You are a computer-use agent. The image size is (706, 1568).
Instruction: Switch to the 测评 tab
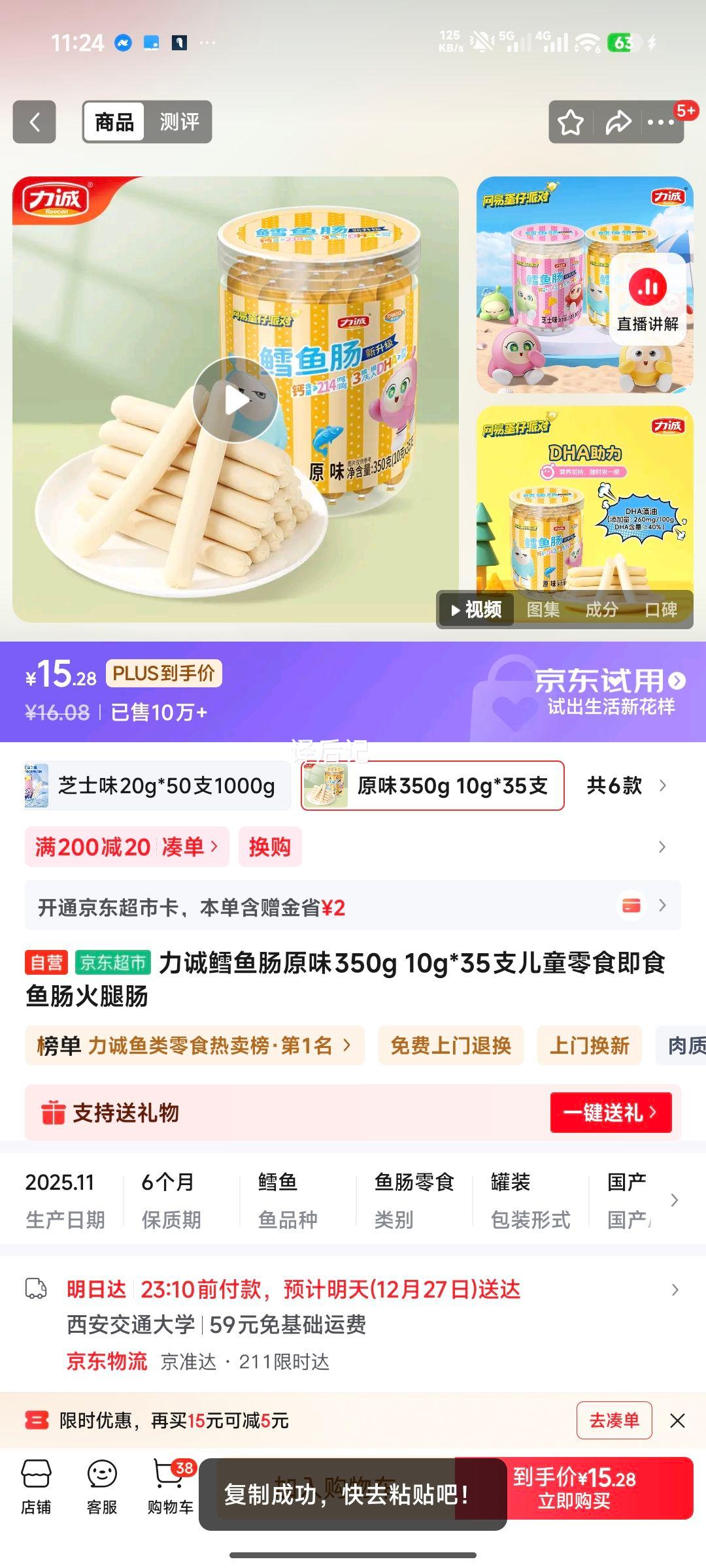click(181, 122)
